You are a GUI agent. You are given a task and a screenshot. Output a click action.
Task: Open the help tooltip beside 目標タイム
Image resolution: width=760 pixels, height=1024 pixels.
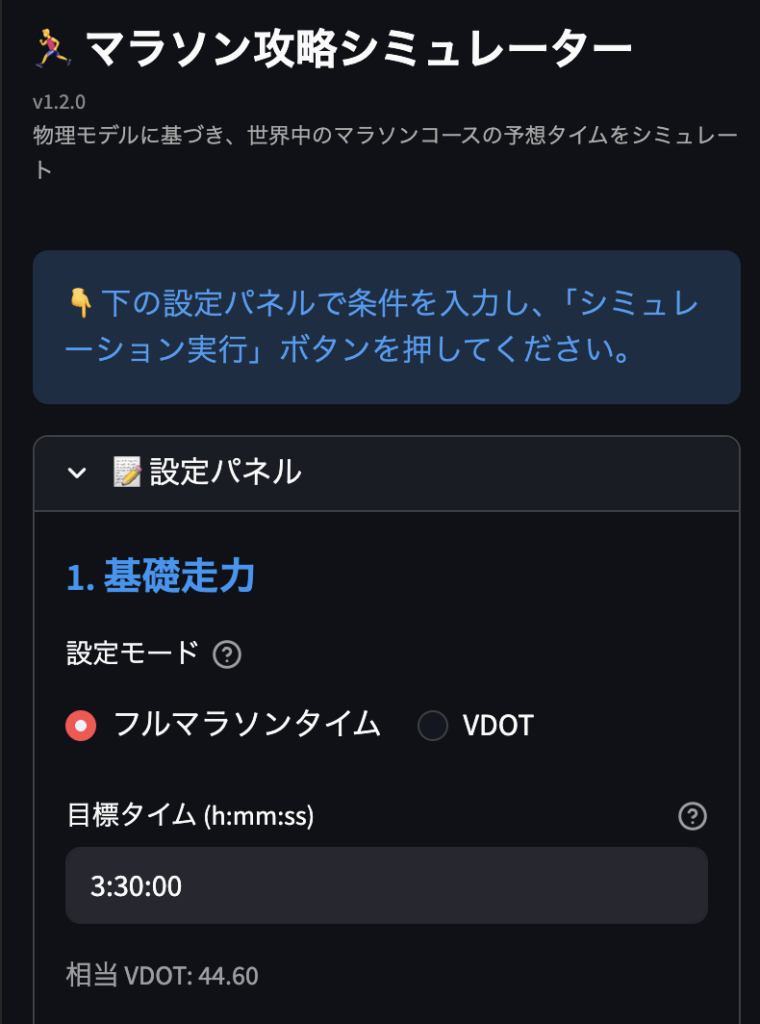tap(692, 817)
